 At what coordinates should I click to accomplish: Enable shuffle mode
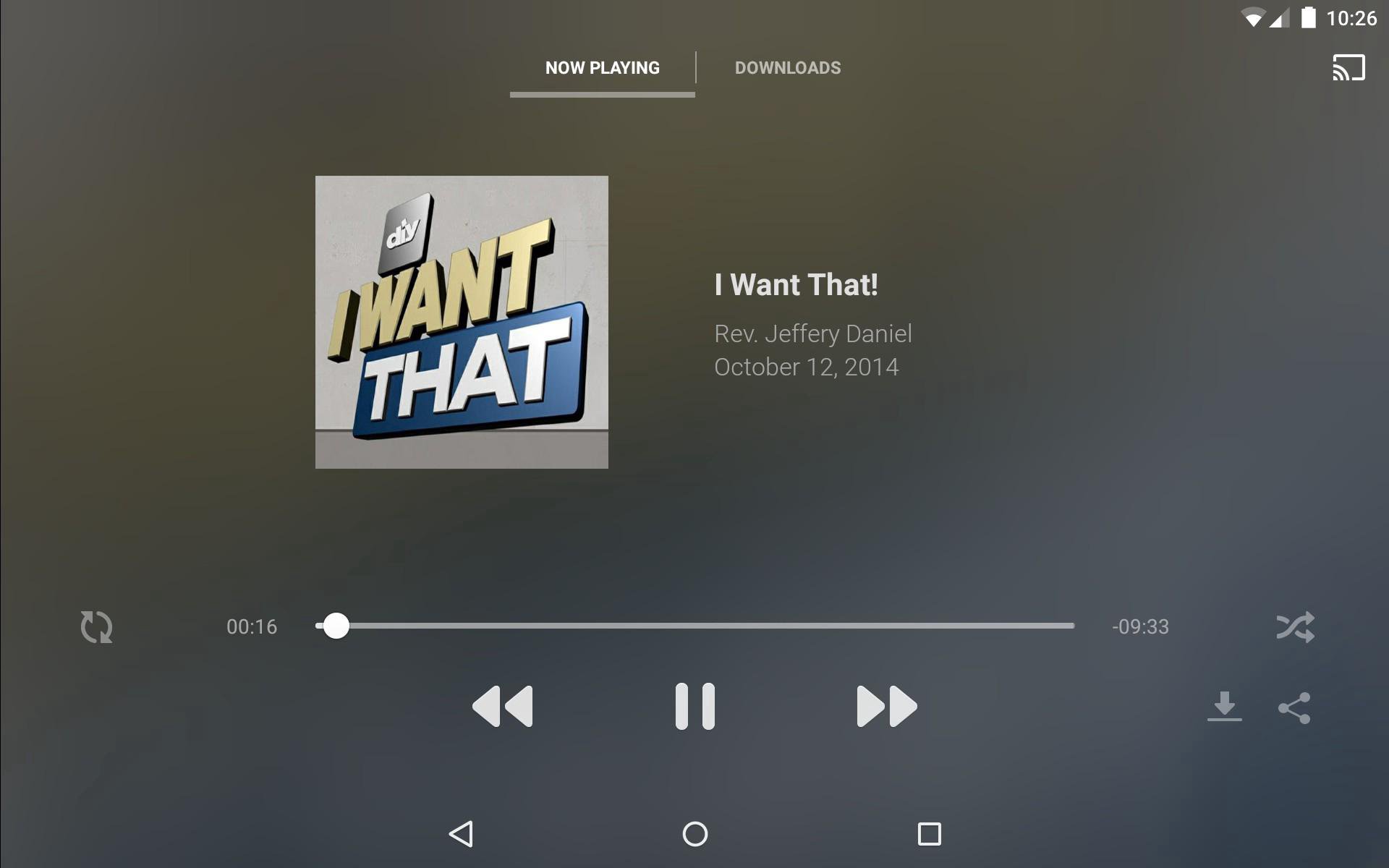1295,627
